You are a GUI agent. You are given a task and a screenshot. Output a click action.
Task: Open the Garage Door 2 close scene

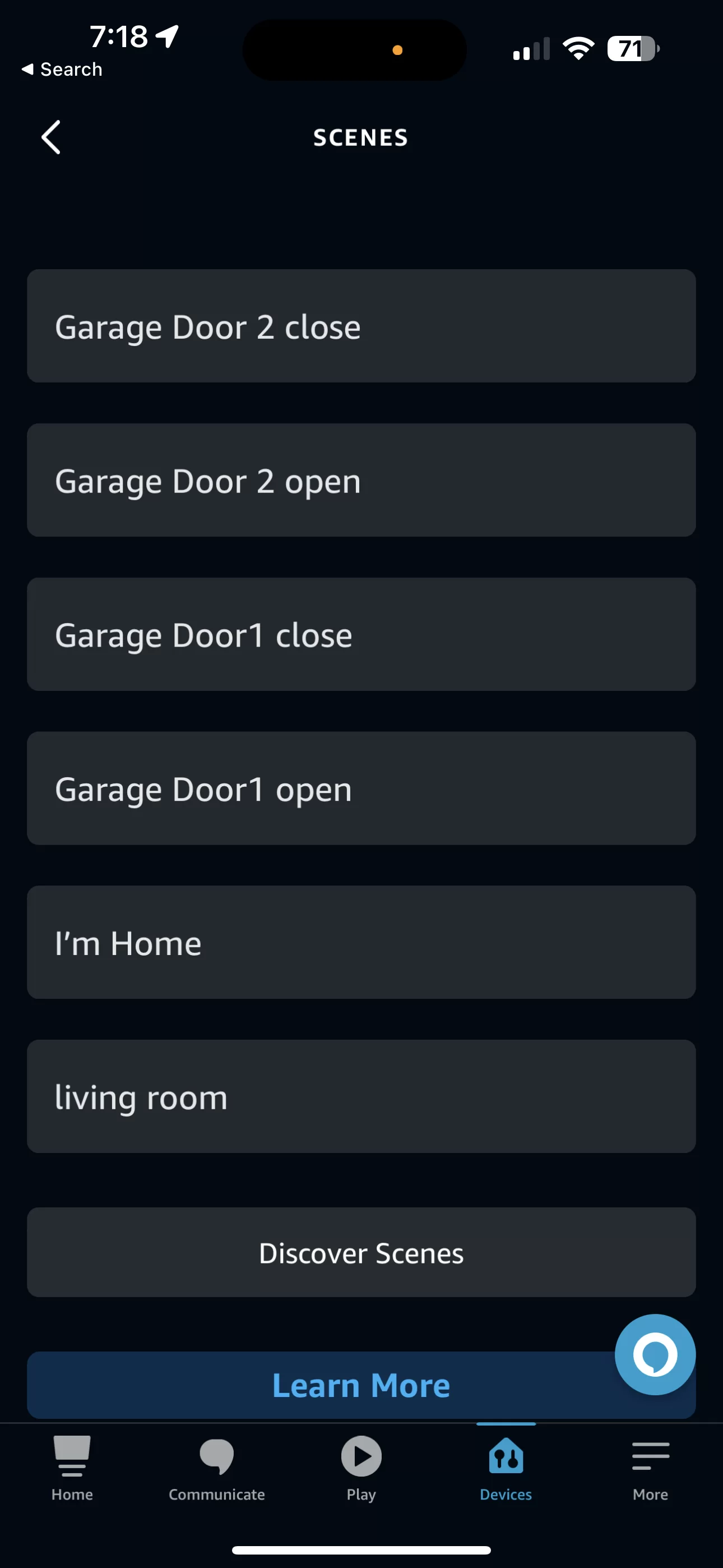point(361,326)
